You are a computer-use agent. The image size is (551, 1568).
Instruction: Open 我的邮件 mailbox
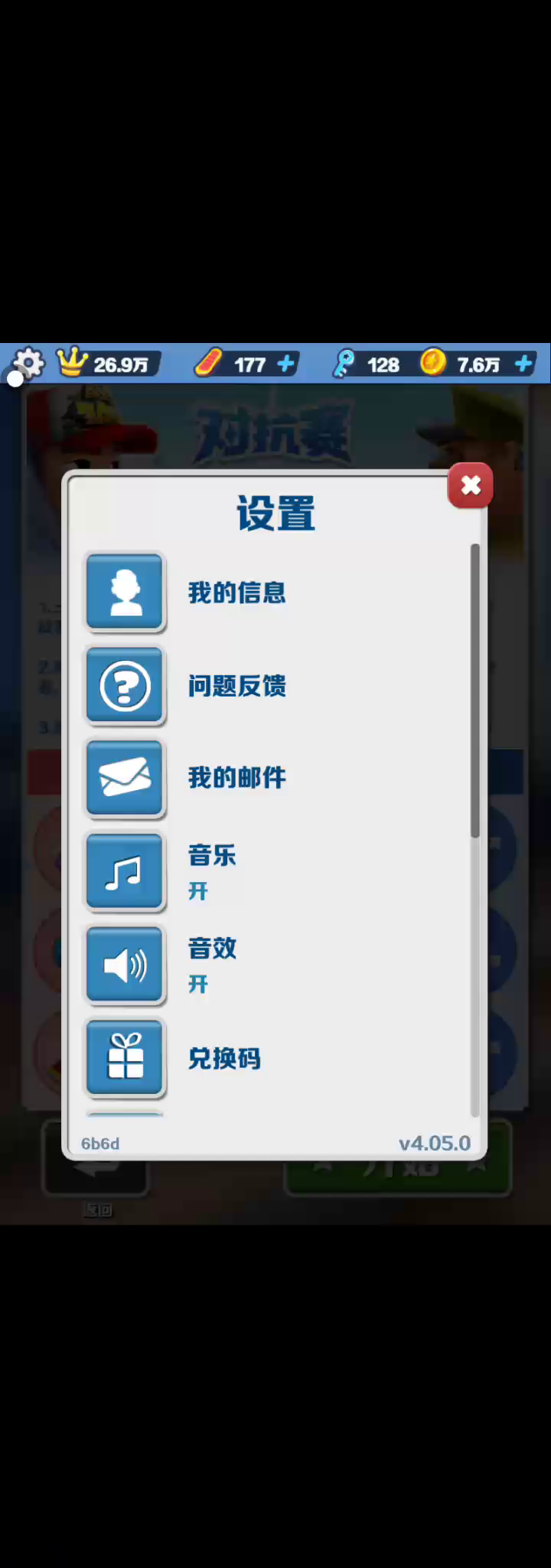click(x=126, y=778)
